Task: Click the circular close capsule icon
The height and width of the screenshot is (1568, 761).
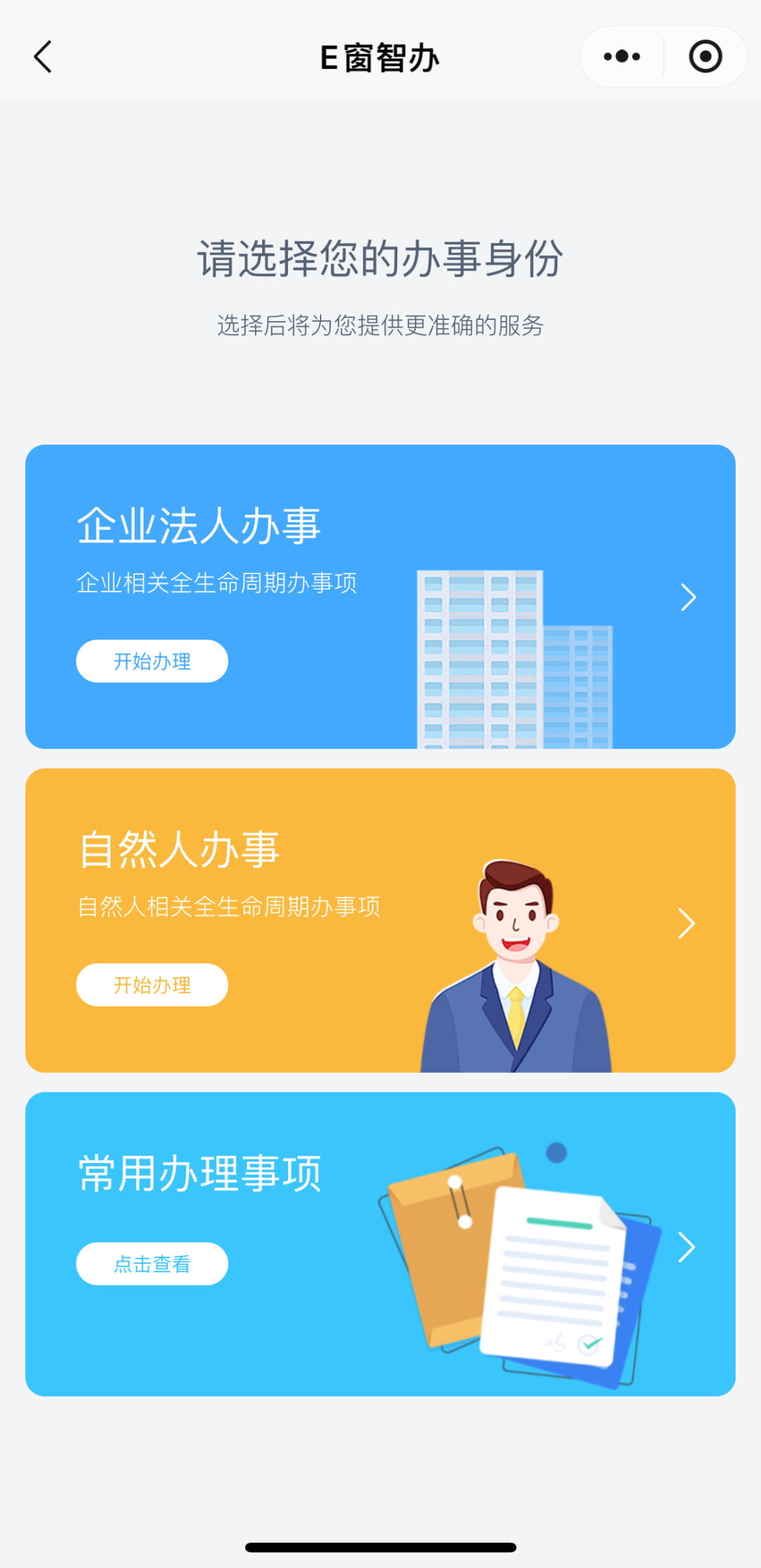Action: click(705, 56)
